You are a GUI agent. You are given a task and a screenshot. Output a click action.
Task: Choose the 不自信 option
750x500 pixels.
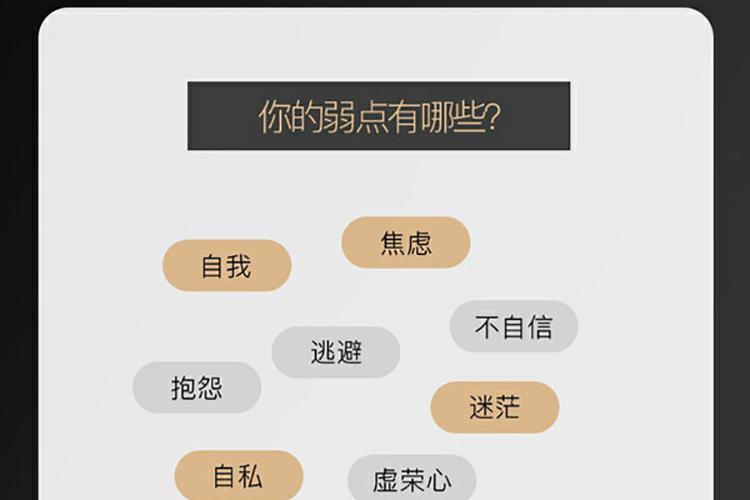513,327
